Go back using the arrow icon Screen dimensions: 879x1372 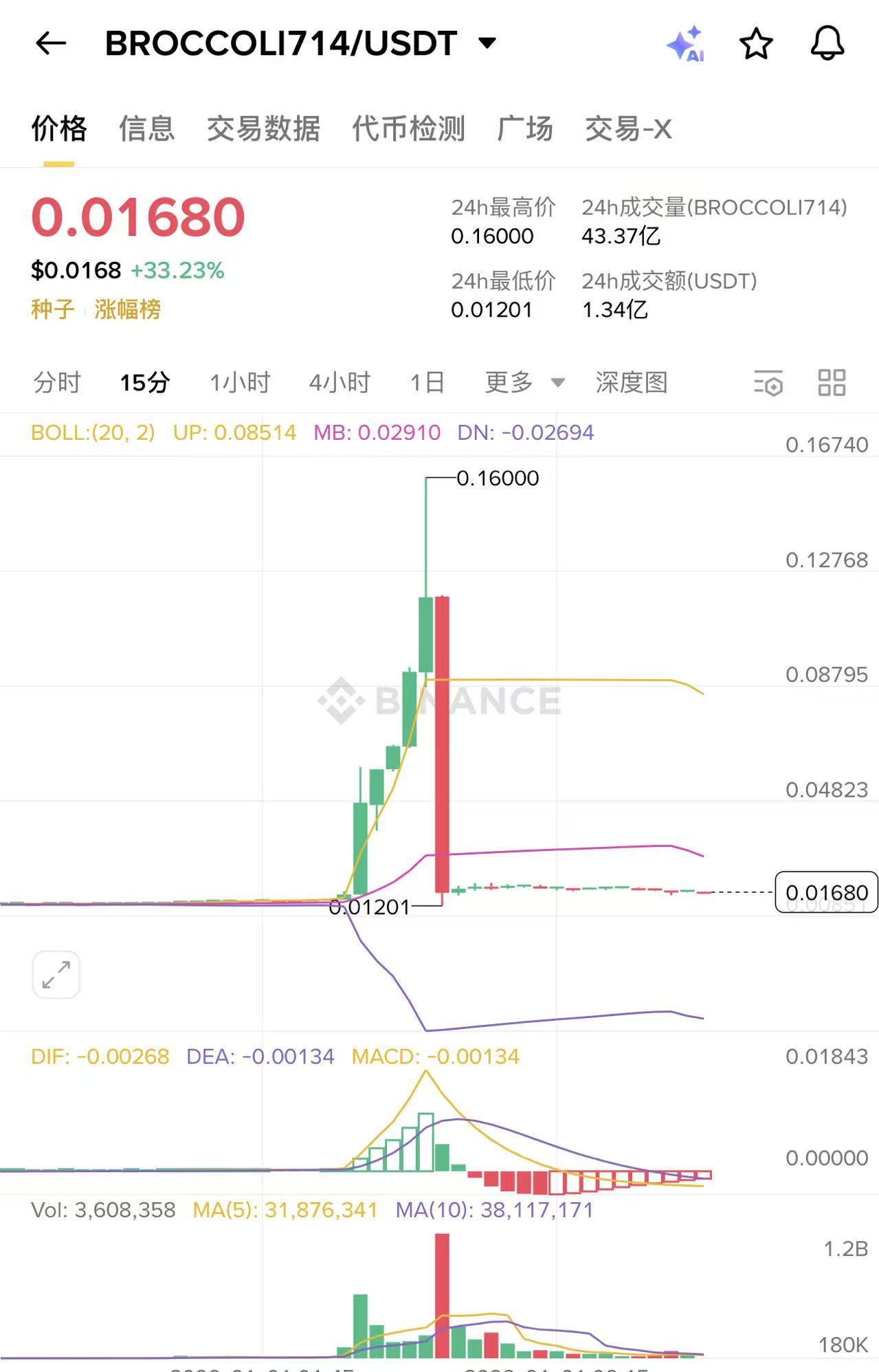51,43
